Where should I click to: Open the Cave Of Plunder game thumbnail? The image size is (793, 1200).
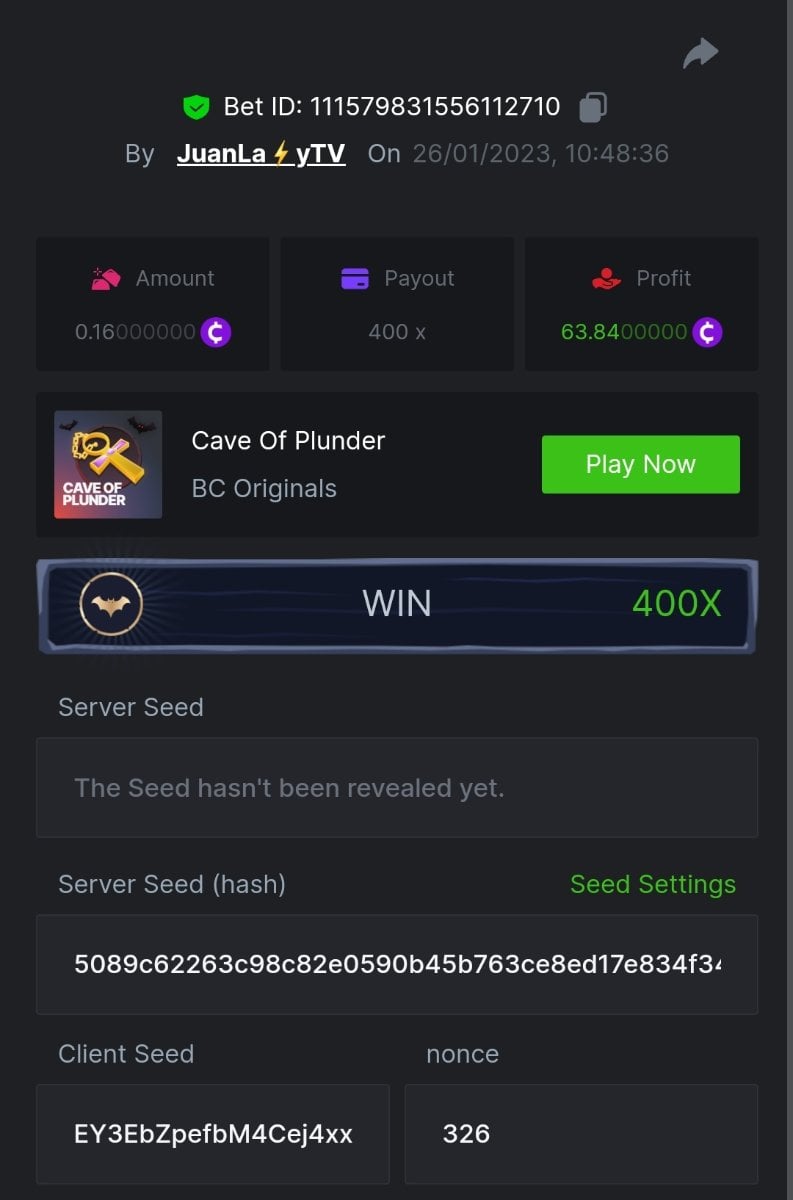pos(108,464)
